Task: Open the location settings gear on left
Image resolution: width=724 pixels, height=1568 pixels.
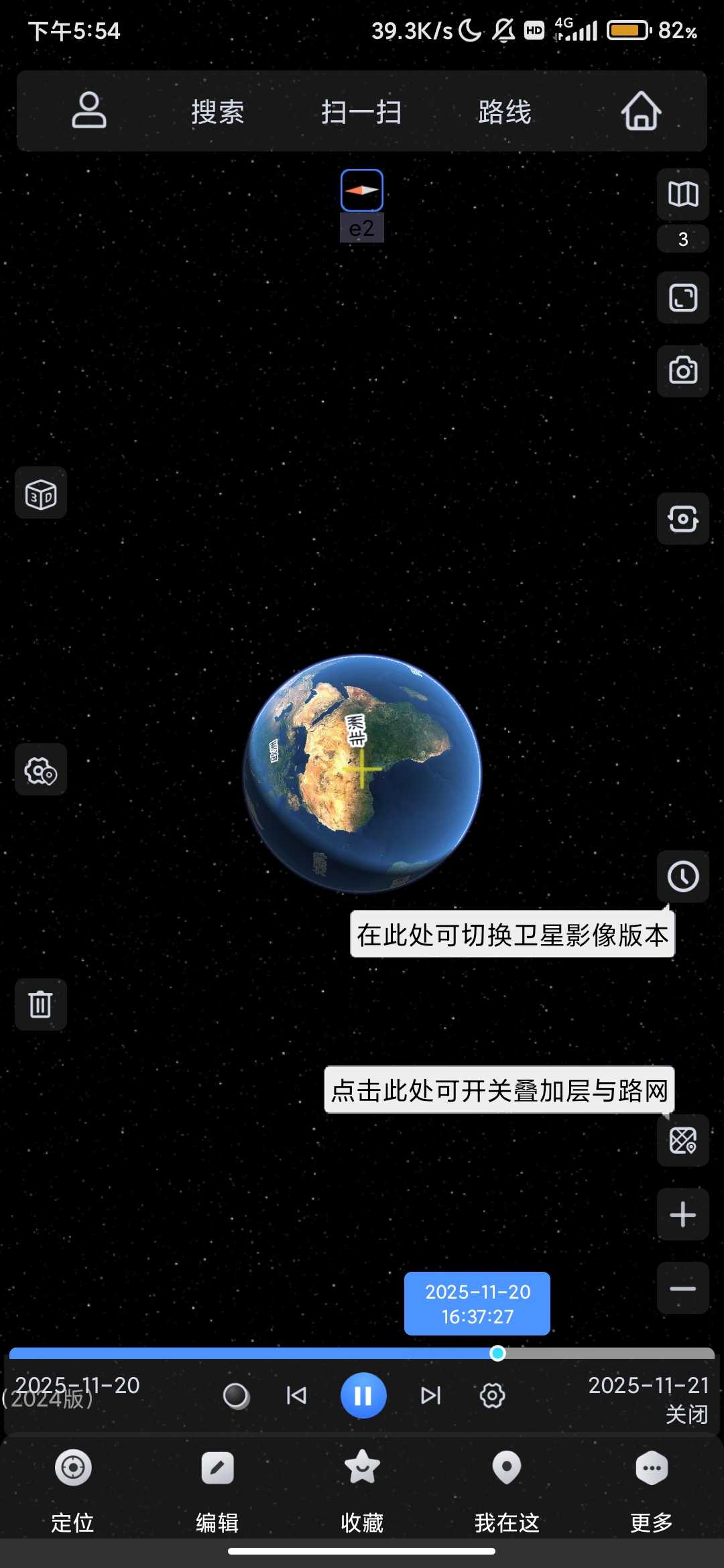Action: click(x=40, y=769)
